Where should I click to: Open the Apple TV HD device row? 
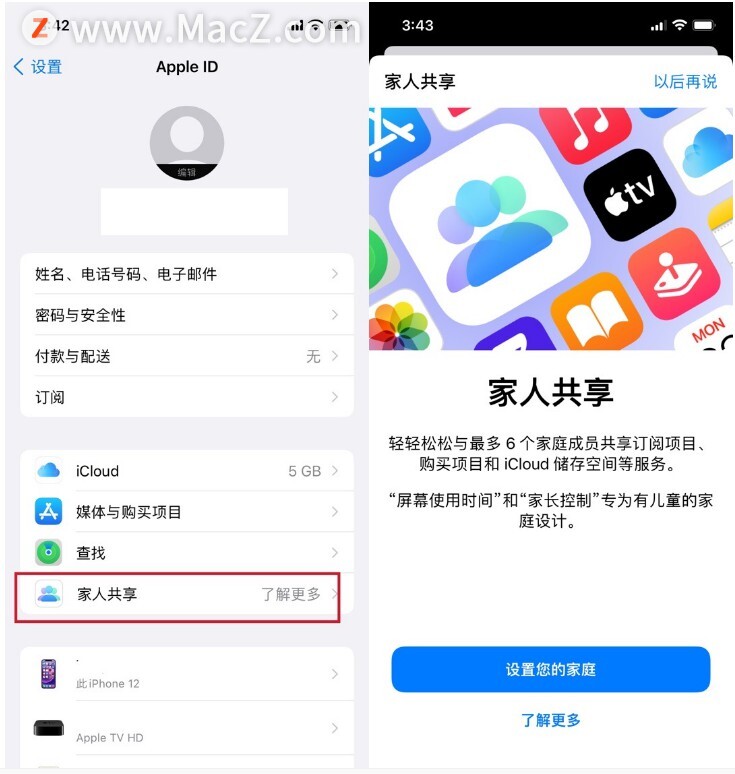pos(186,729)
